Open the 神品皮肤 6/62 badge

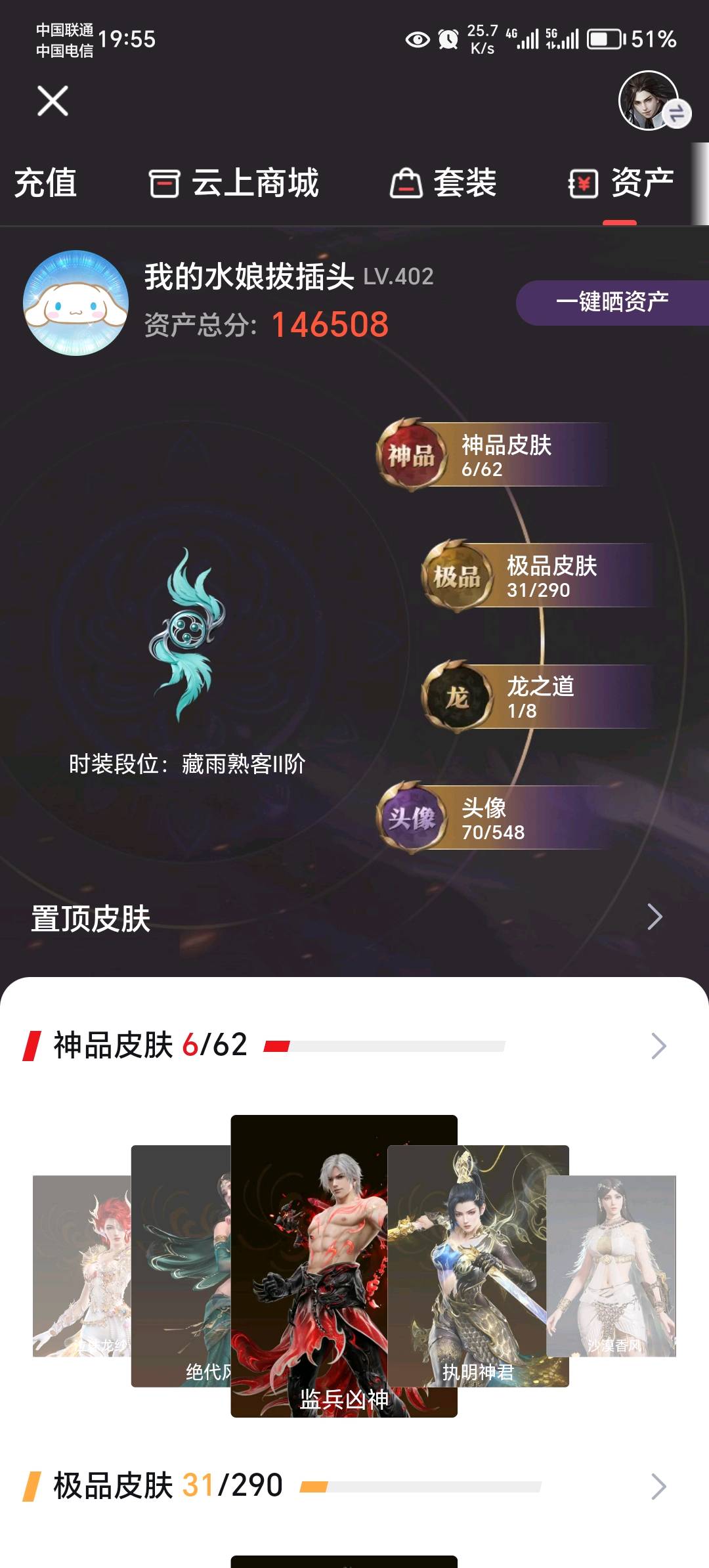point(491,455)
